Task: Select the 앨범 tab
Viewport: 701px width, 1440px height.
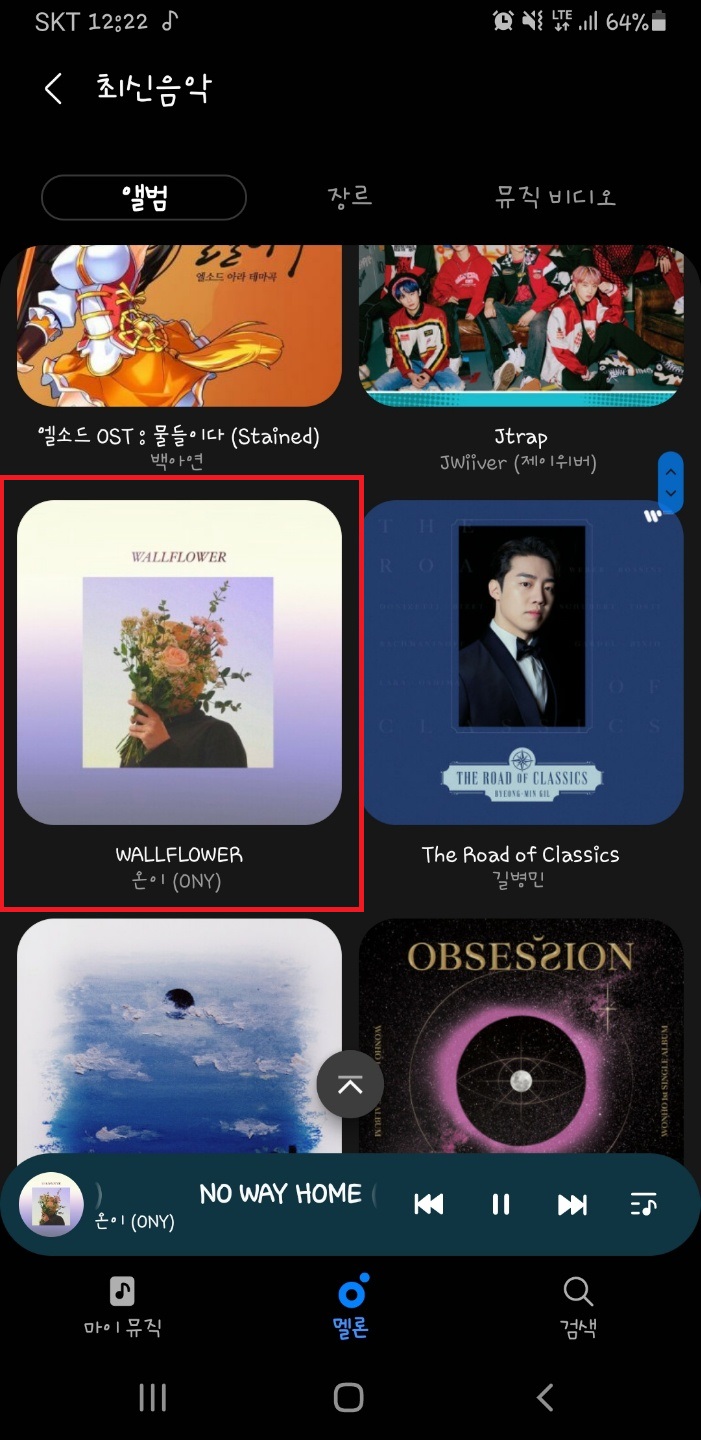Action: tap(144, 197)
